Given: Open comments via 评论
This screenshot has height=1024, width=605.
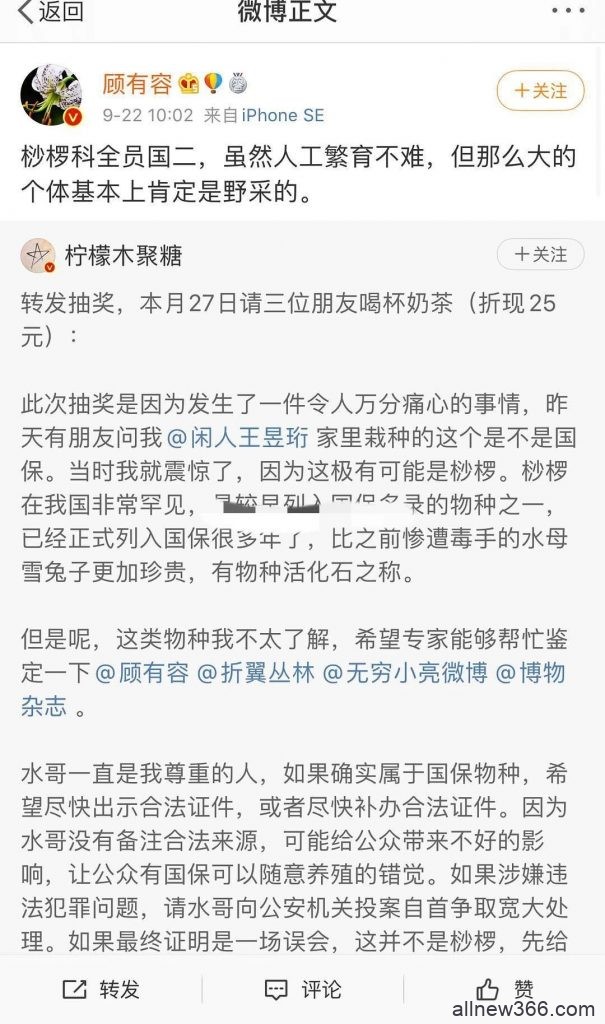Looking at the screenshot, I should click(x=302, y=989).
